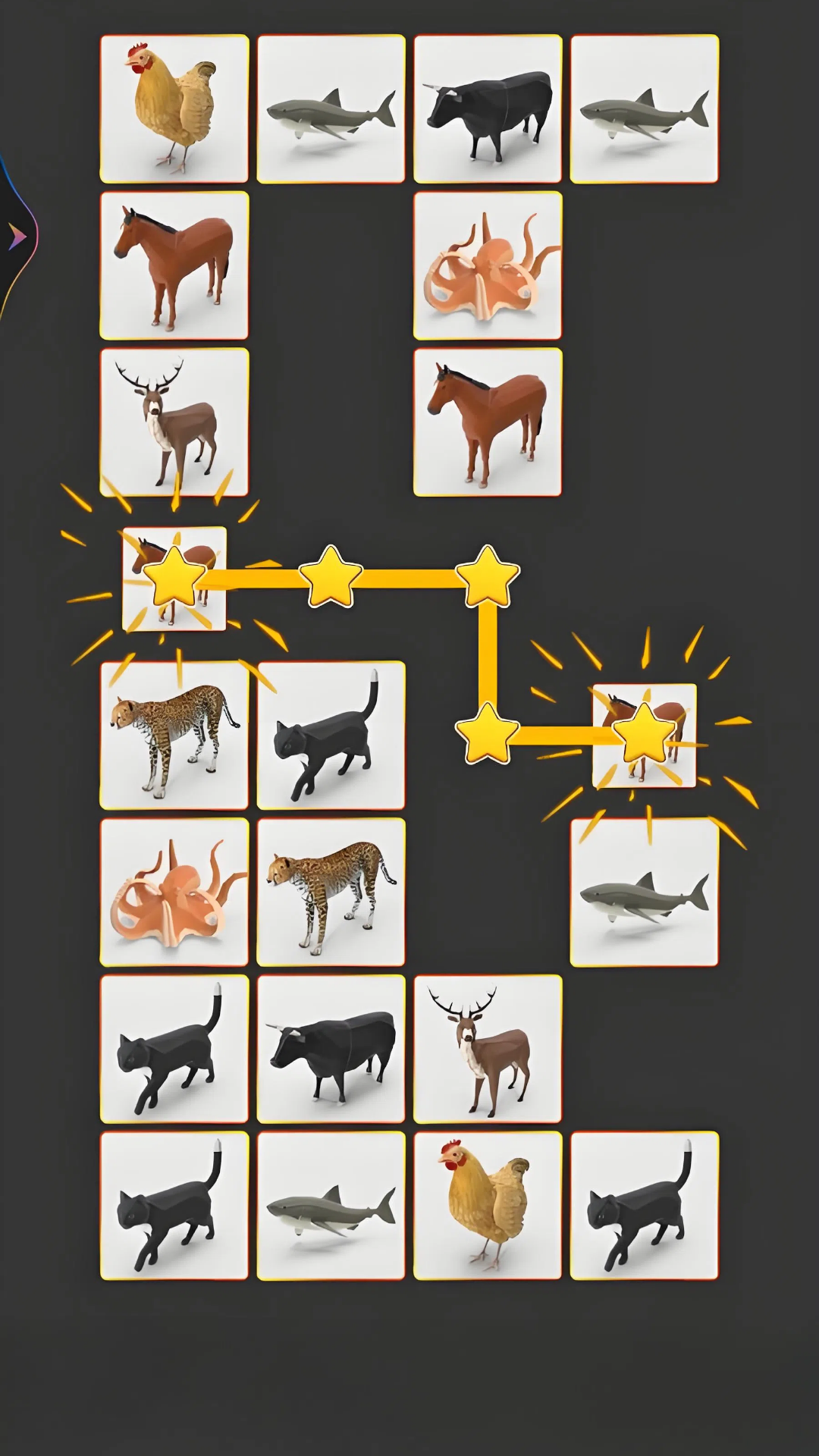Tap the deer tile beside the bull

[488, 1049]
